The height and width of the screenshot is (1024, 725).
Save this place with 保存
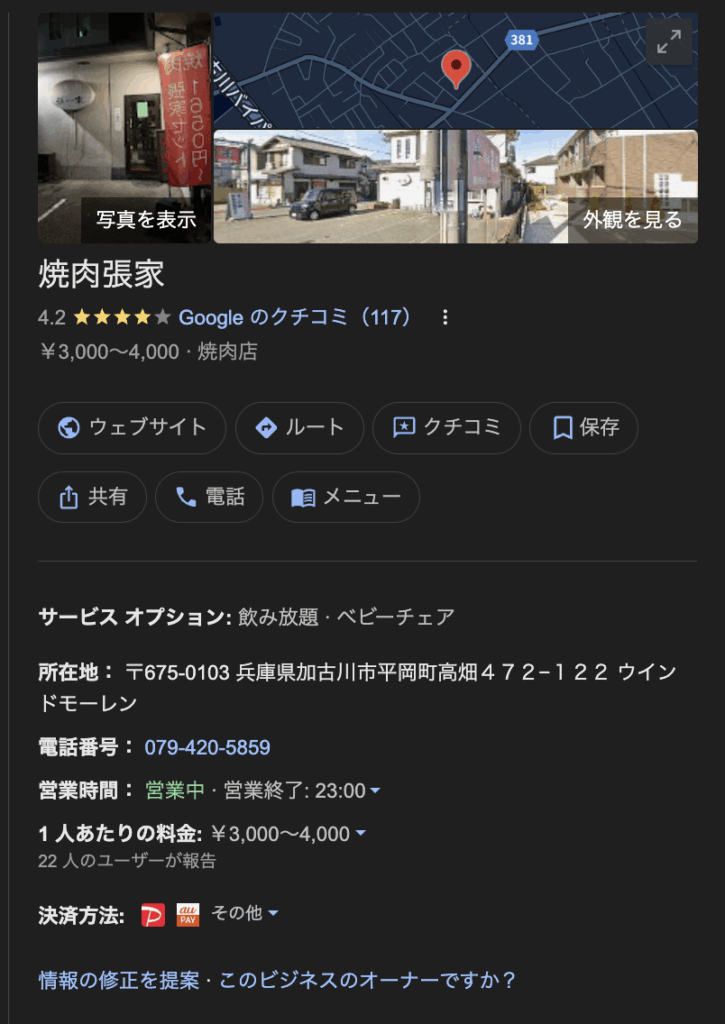pyautogui.click(x=584, y=428)
